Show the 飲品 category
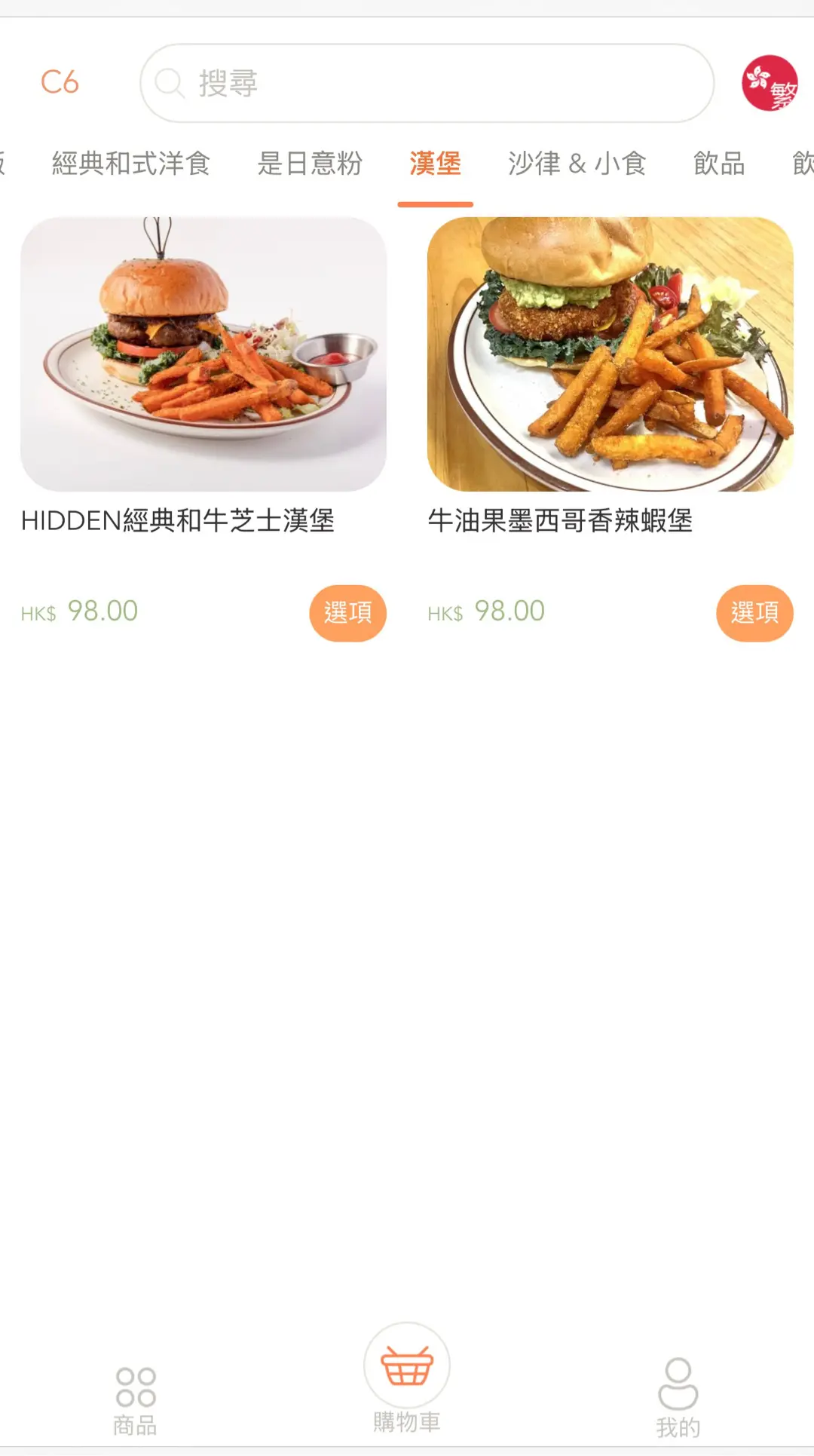 [719, 164]
